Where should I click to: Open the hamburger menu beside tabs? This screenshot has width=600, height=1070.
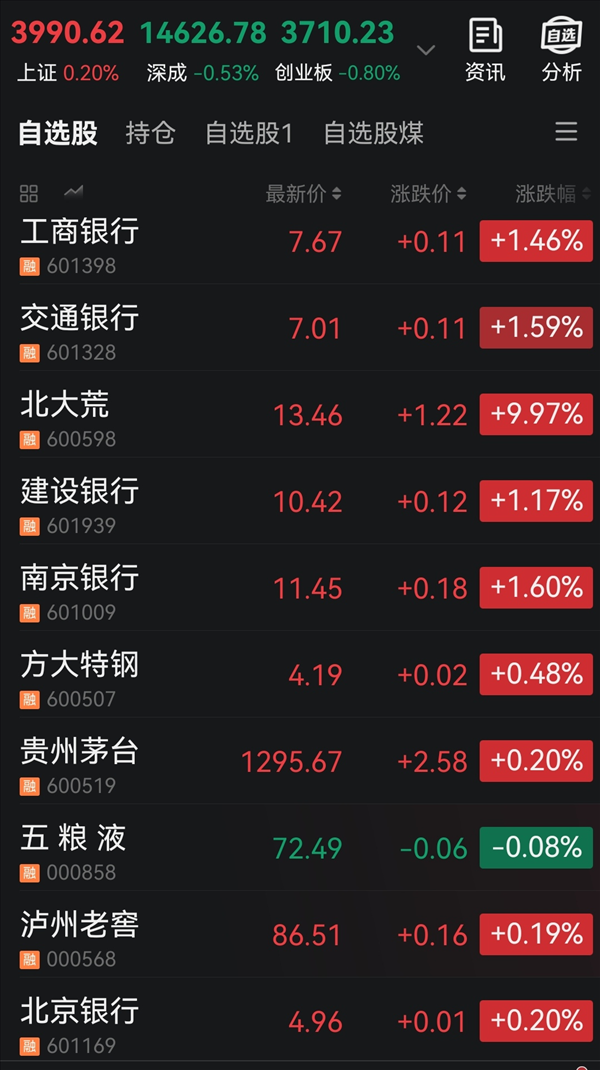(x=566, y=131)
